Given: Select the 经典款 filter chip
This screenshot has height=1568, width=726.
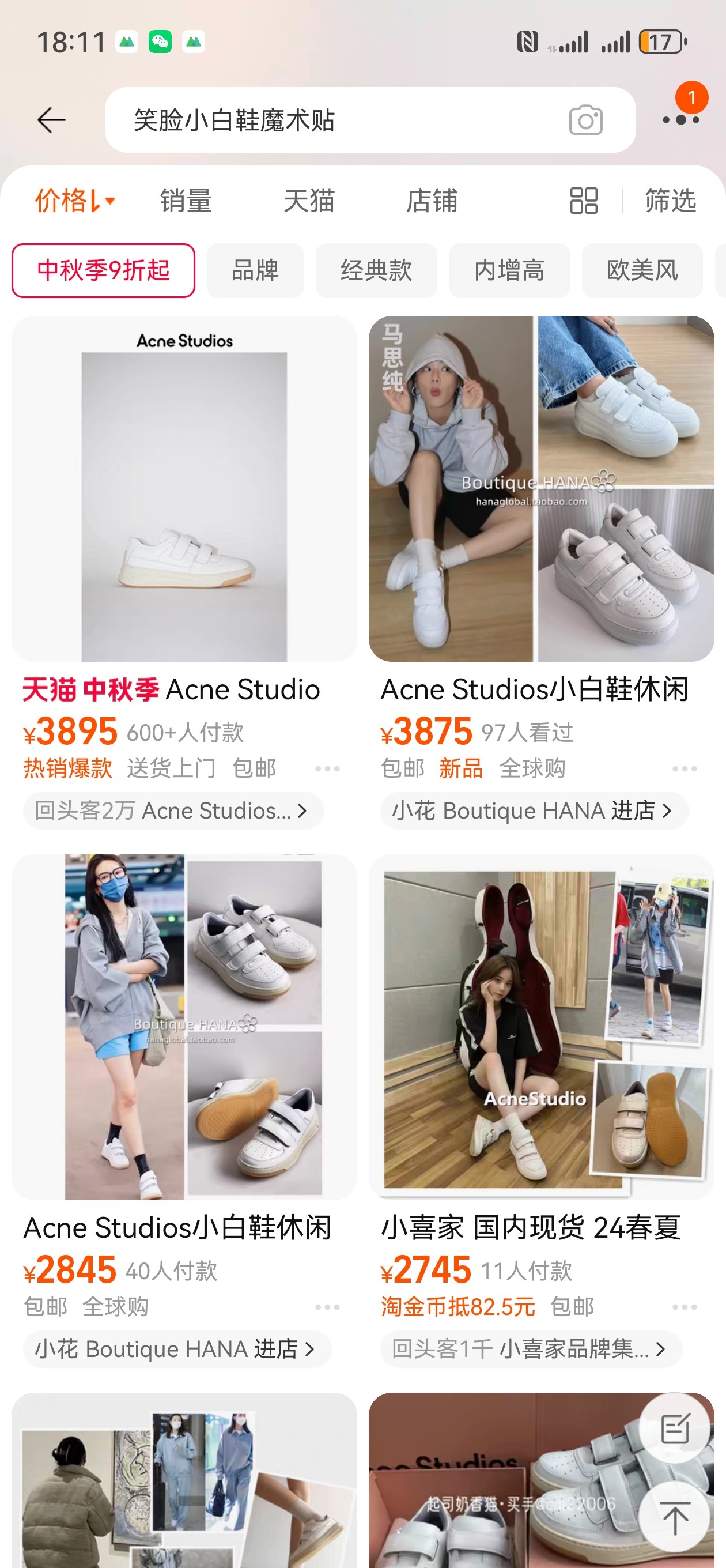Looking at the screenshot, I should click(x=376, y=270).
